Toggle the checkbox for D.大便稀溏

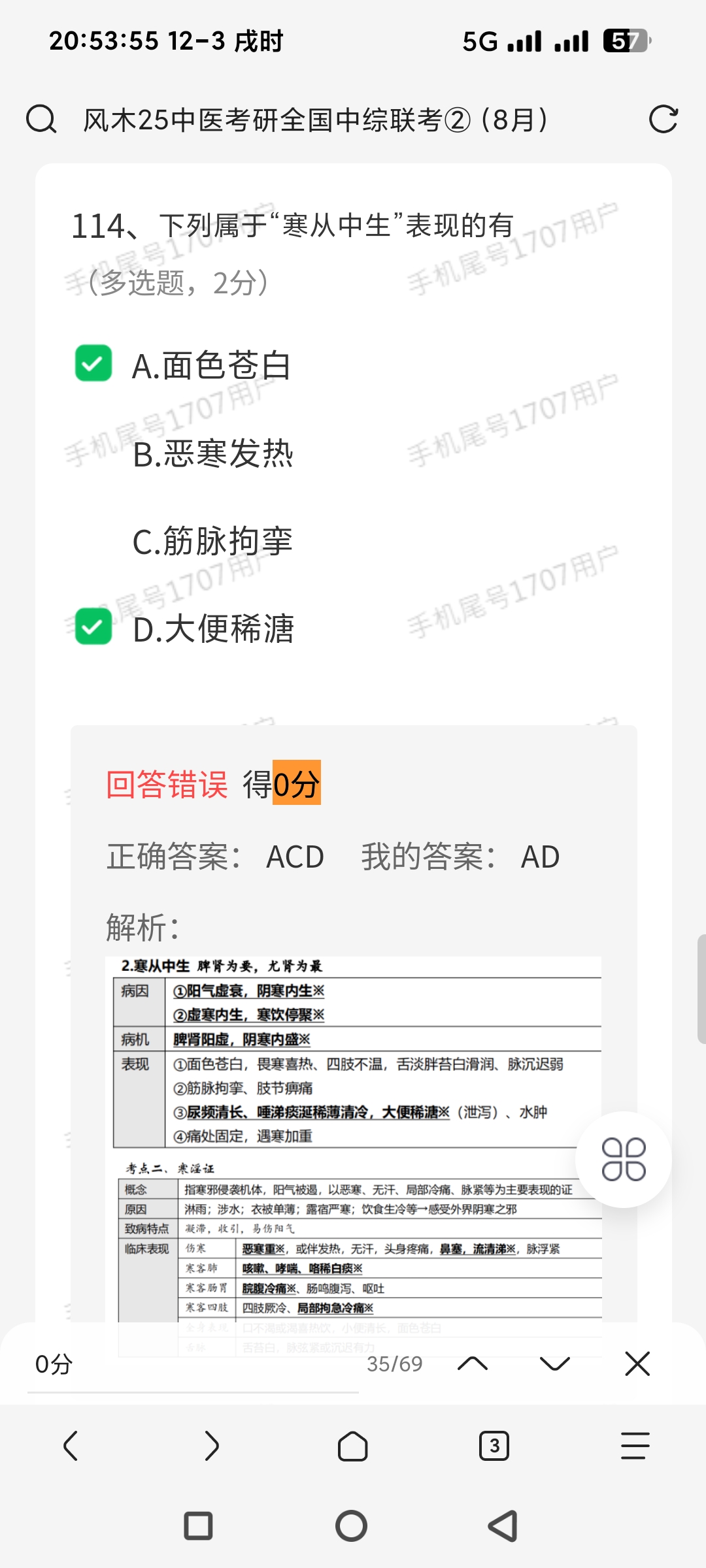93,627
